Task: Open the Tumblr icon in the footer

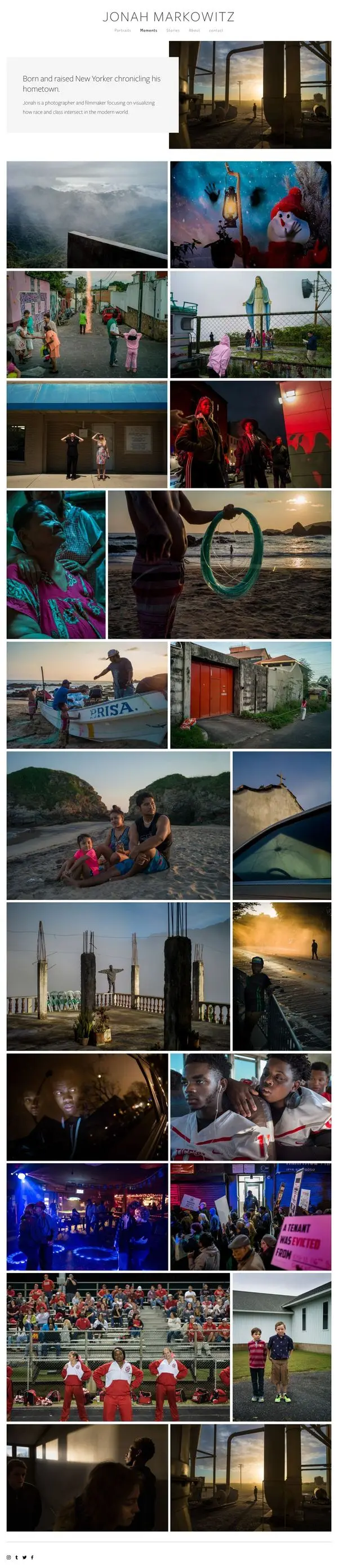Action: (16, 1557)
